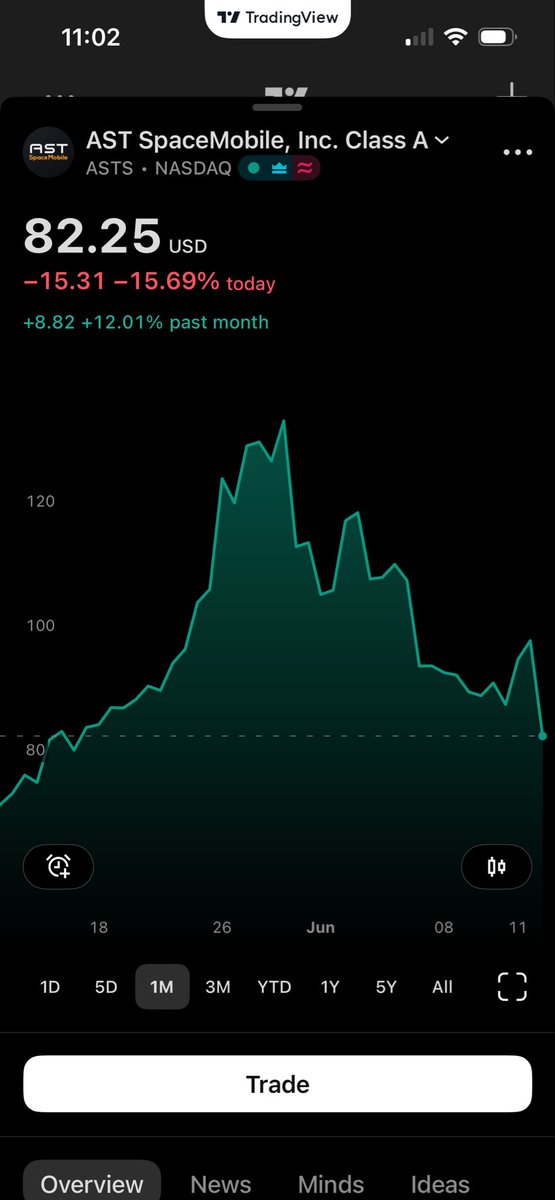Viewport: 555px width, 1200px height.
Task: Switch chart to 3M range
Action: pos(218,987)
